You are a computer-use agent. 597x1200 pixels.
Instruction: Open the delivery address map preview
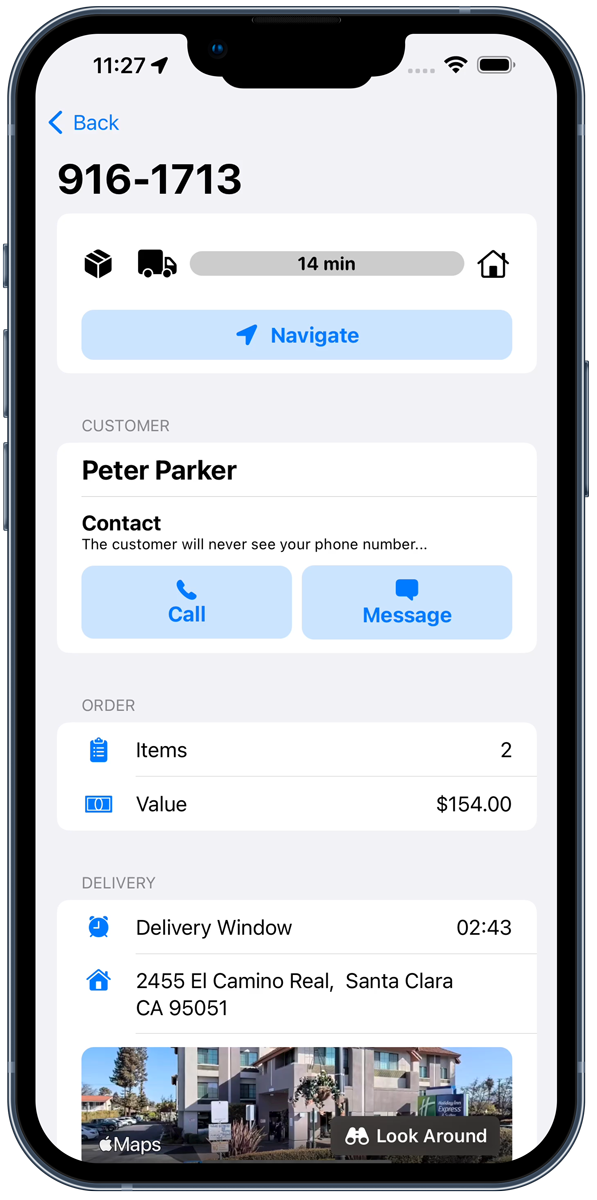pos(297,1104)
